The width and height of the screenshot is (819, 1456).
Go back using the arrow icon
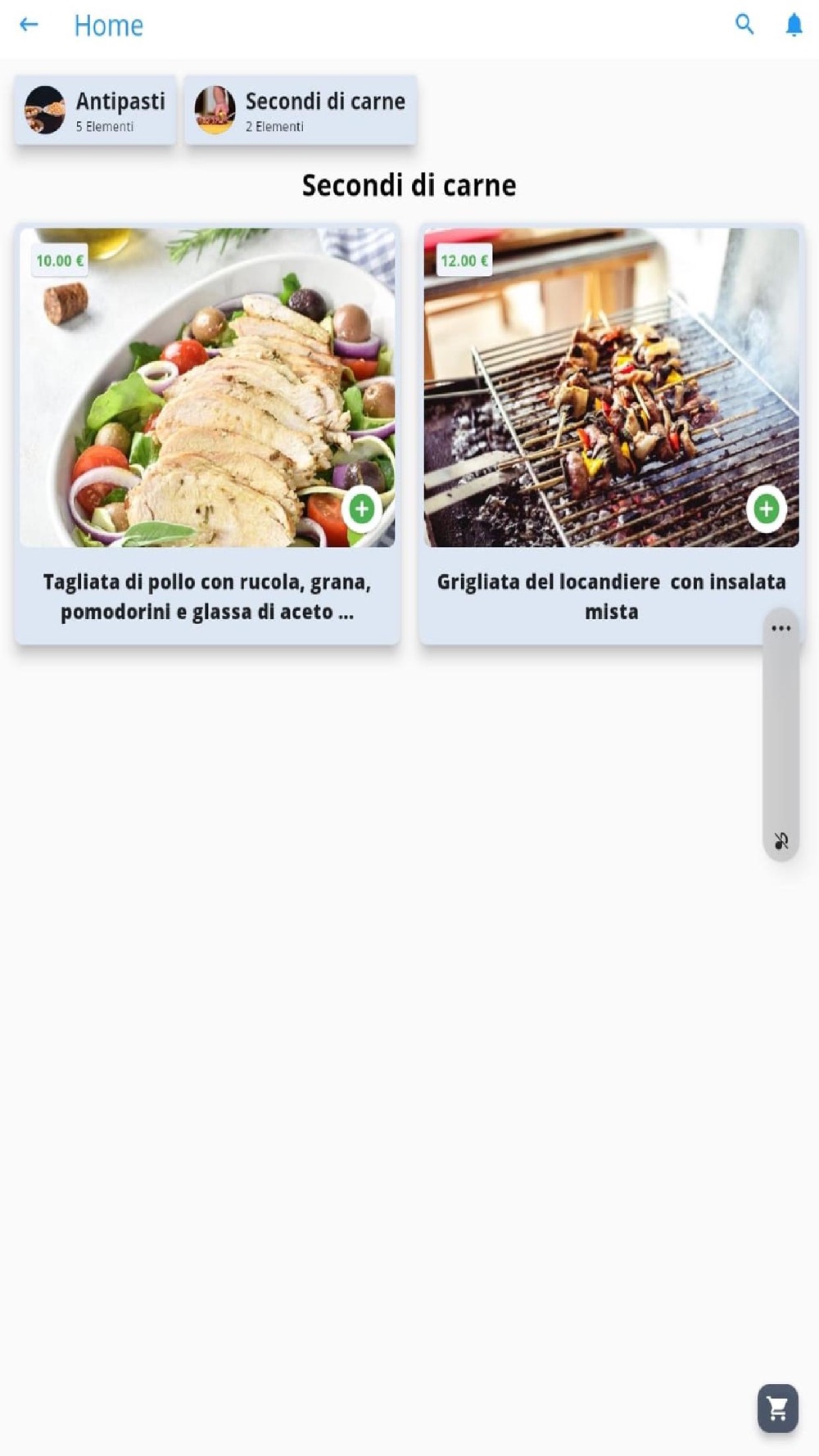tap(29, 25)
